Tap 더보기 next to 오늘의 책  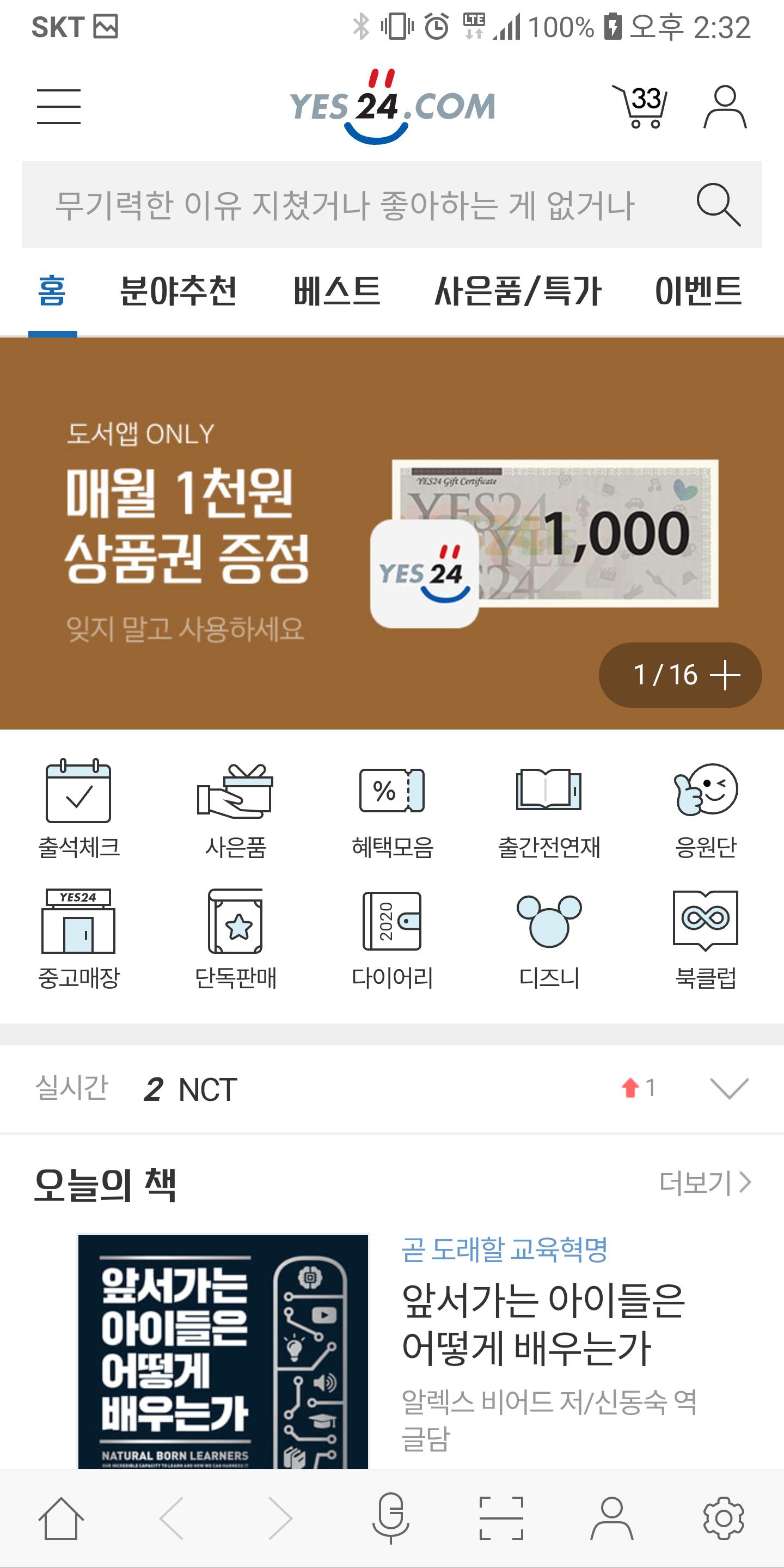click(705, 1183)
